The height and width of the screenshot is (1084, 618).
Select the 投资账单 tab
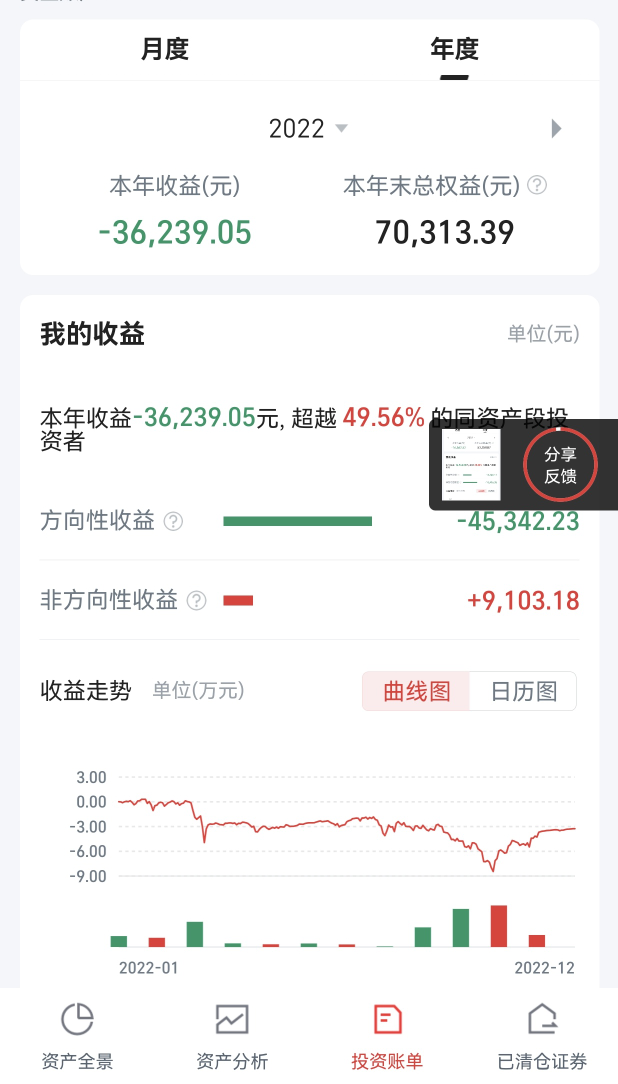pos(387,1036)
